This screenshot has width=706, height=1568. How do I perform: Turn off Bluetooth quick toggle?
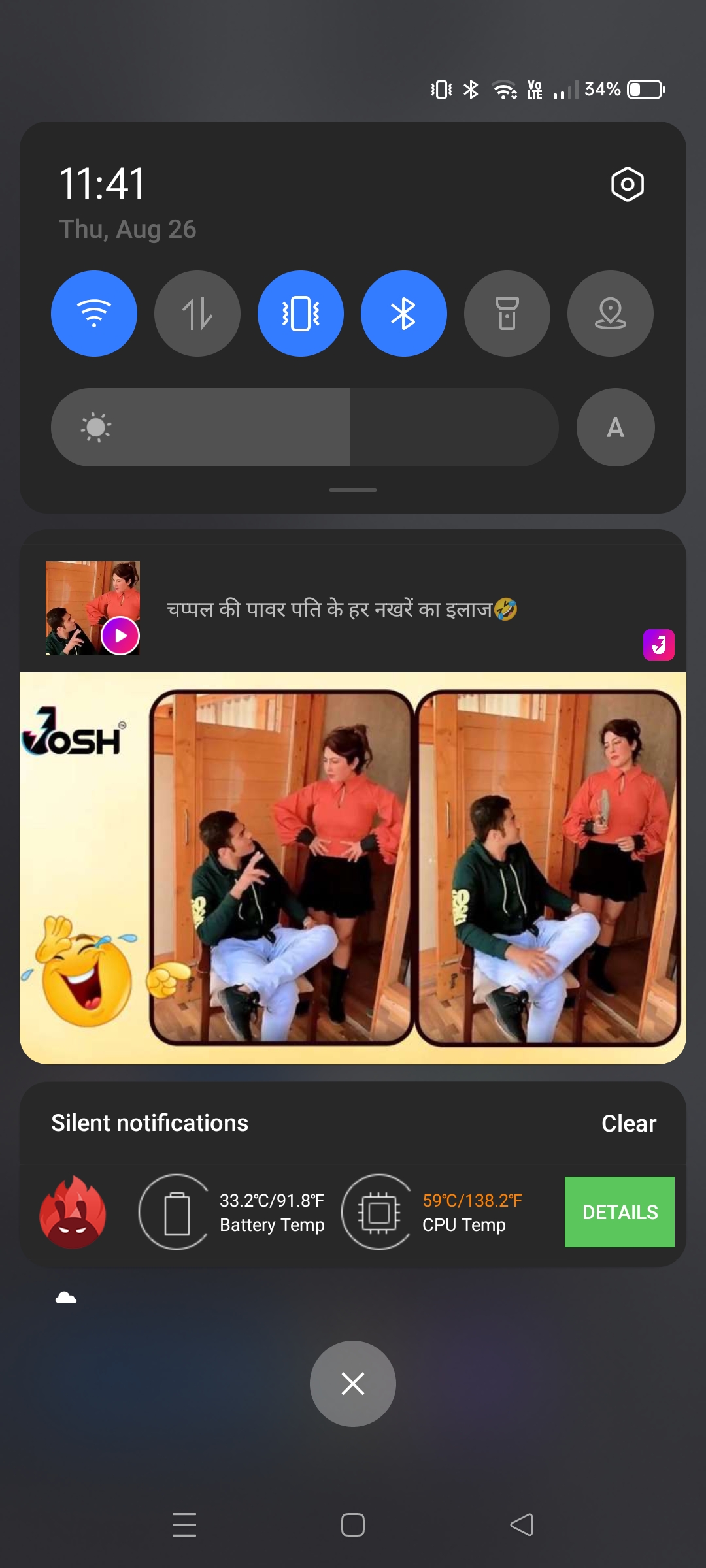[x=403, y=314]
